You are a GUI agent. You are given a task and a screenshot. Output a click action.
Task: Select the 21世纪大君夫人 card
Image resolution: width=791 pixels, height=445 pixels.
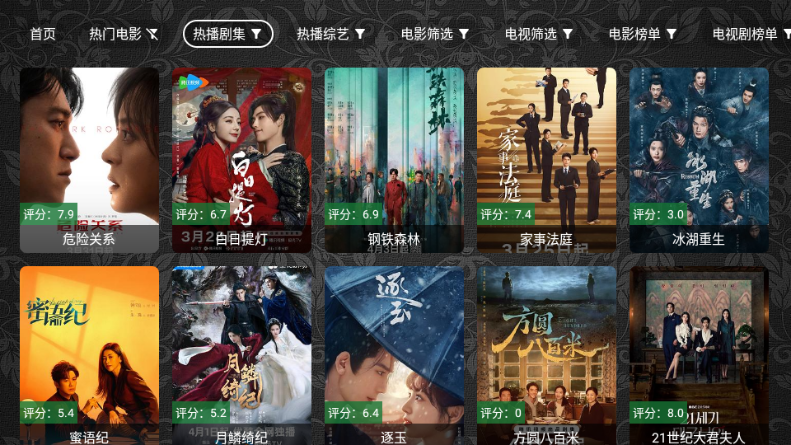tap(698, 355)
